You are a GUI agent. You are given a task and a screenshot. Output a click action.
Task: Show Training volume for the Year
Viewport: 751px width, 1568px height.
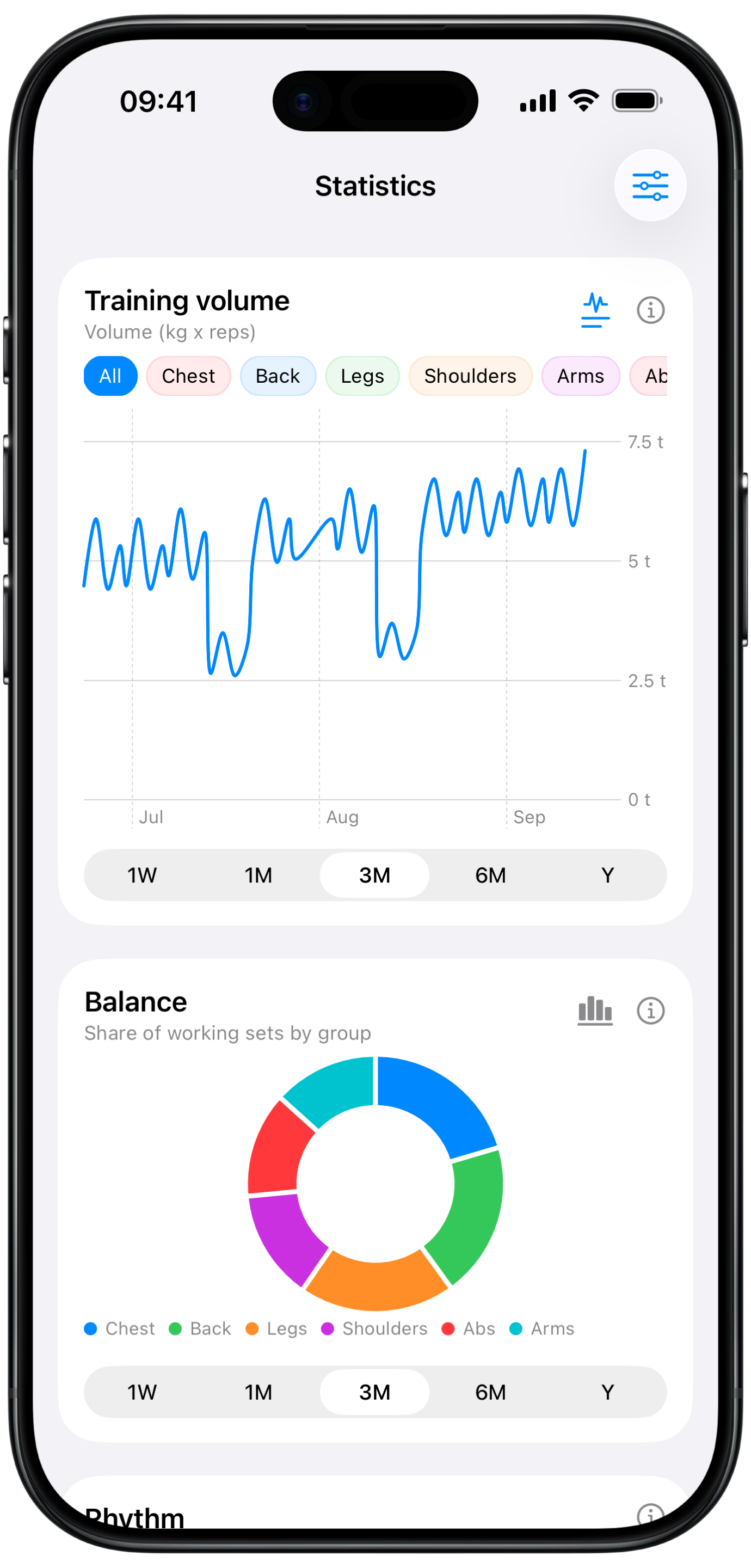607,875
